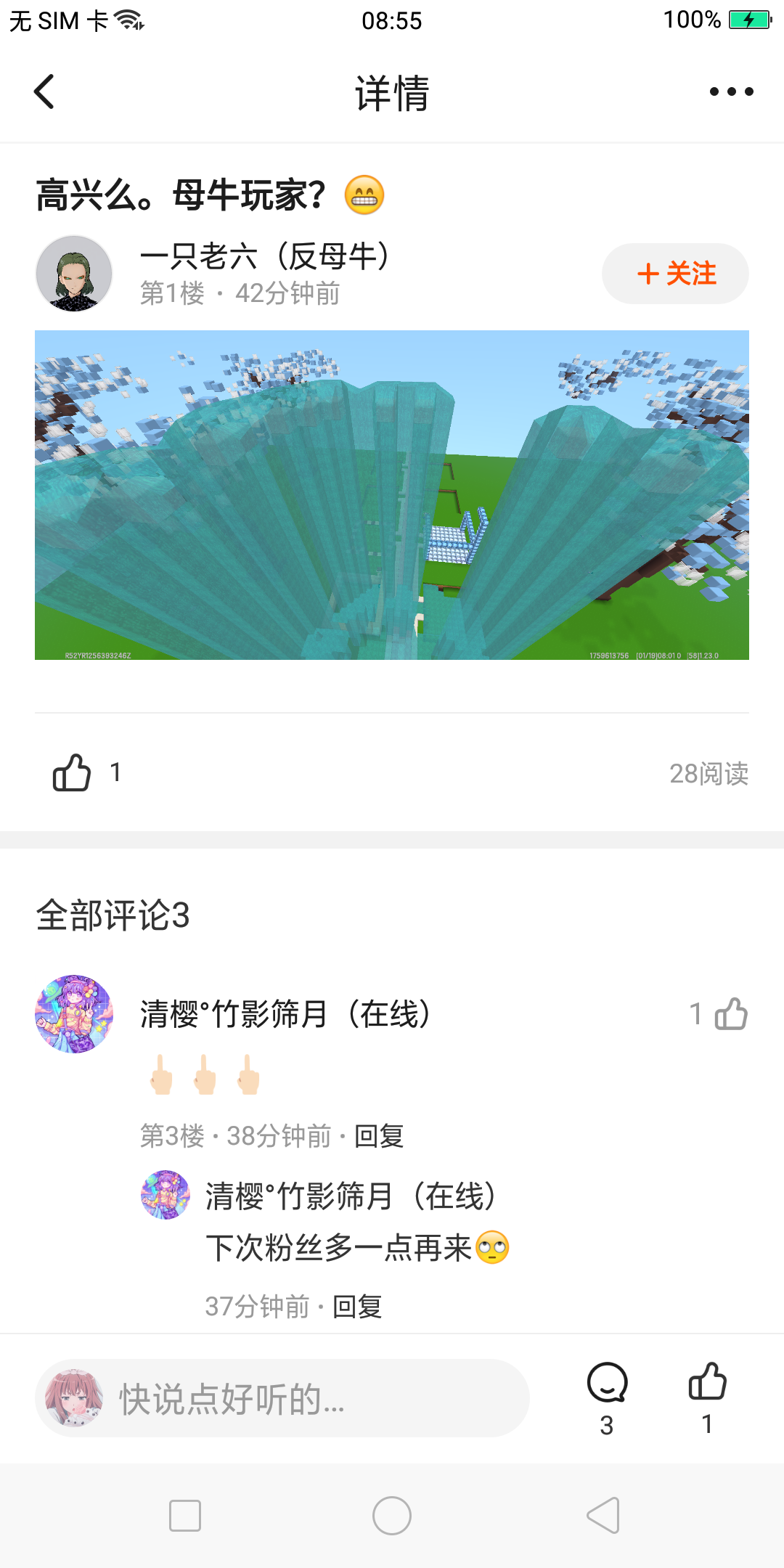Go back using the top-left arrow
The height and width of the screenshot is (1568, 784).
(x=44, y=91)
